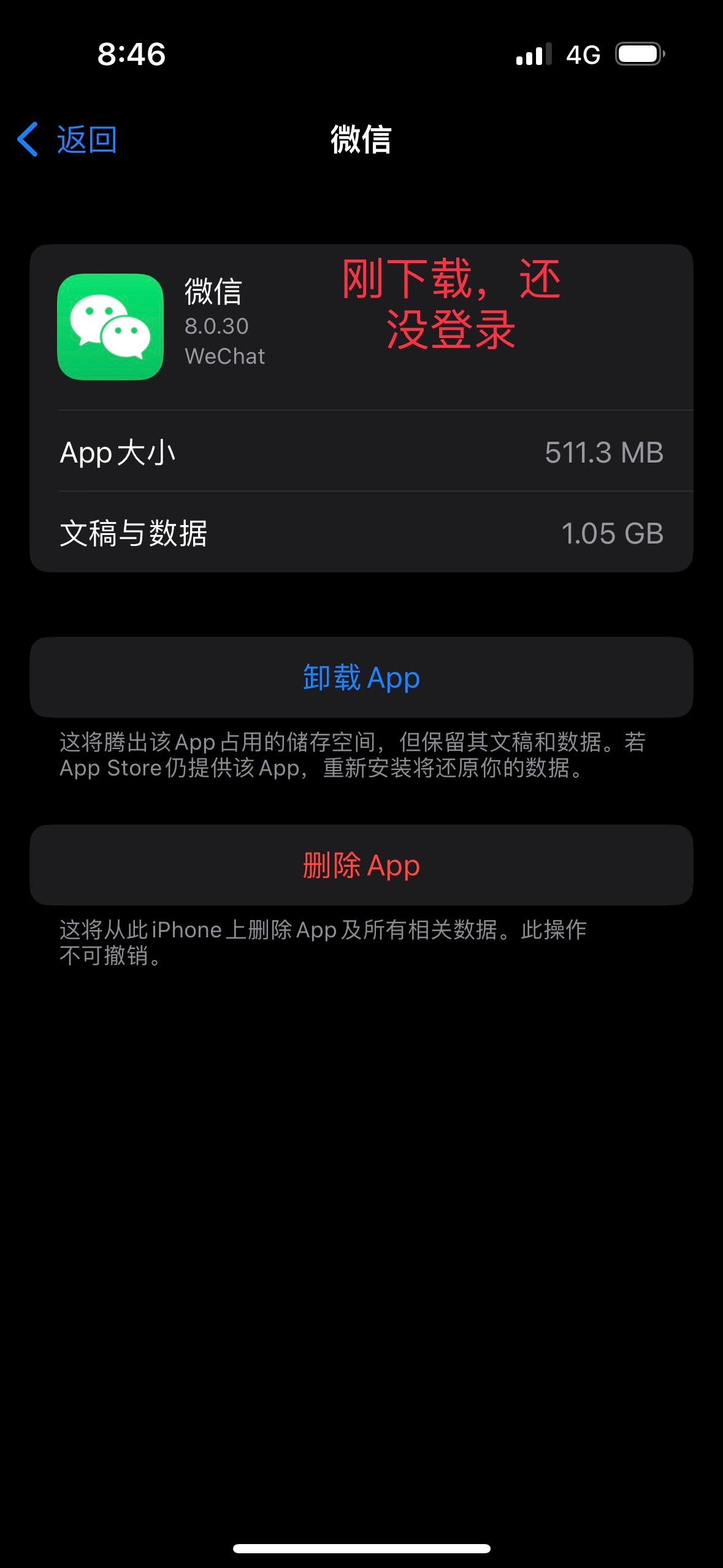Screen dimensions: 723x1568
Task: Go back using the 返回 button
Action: point(67,139)
